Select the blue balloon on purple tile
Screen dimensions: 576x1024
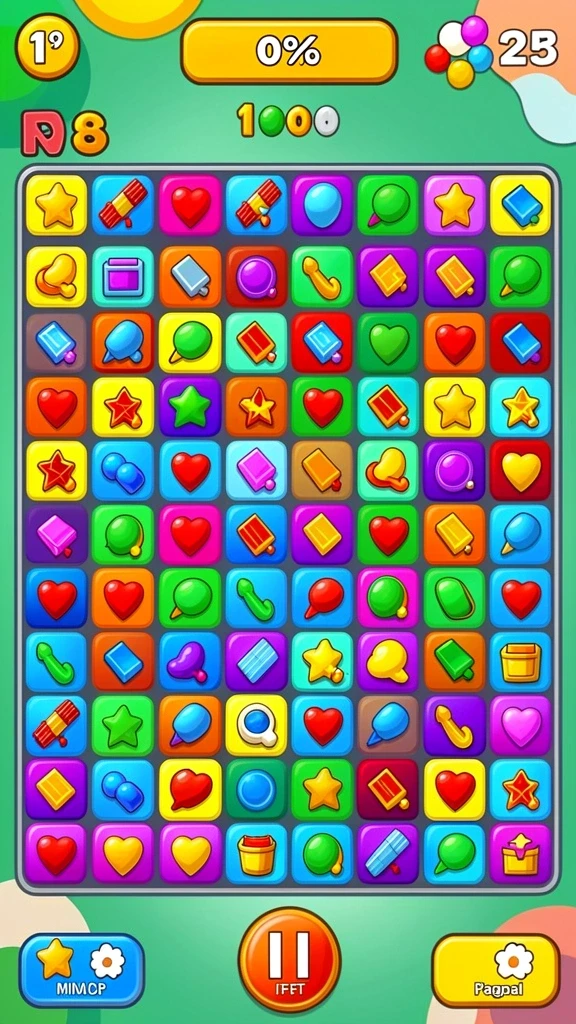pyautogui.click(x=323, y=205)
